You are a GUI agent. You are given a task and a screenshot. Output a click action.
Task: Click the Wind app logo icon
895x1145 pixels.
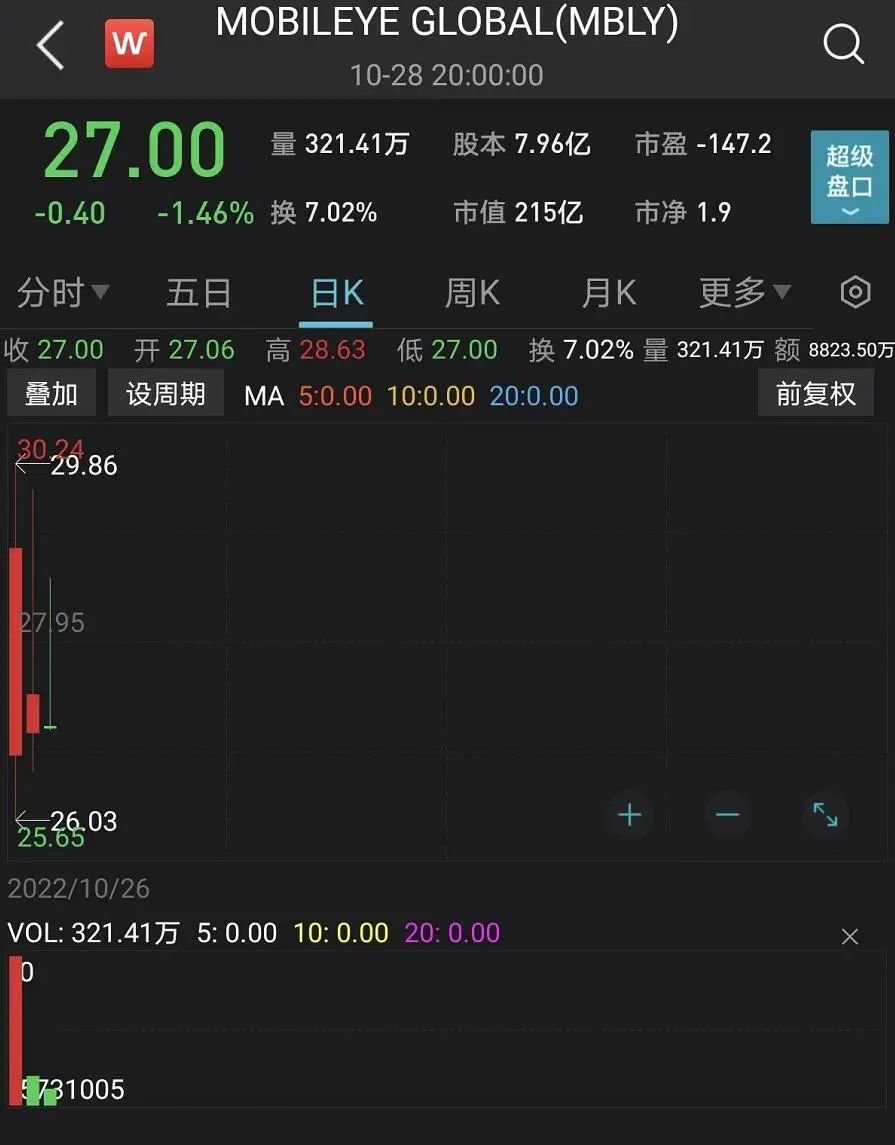point(128,44)
